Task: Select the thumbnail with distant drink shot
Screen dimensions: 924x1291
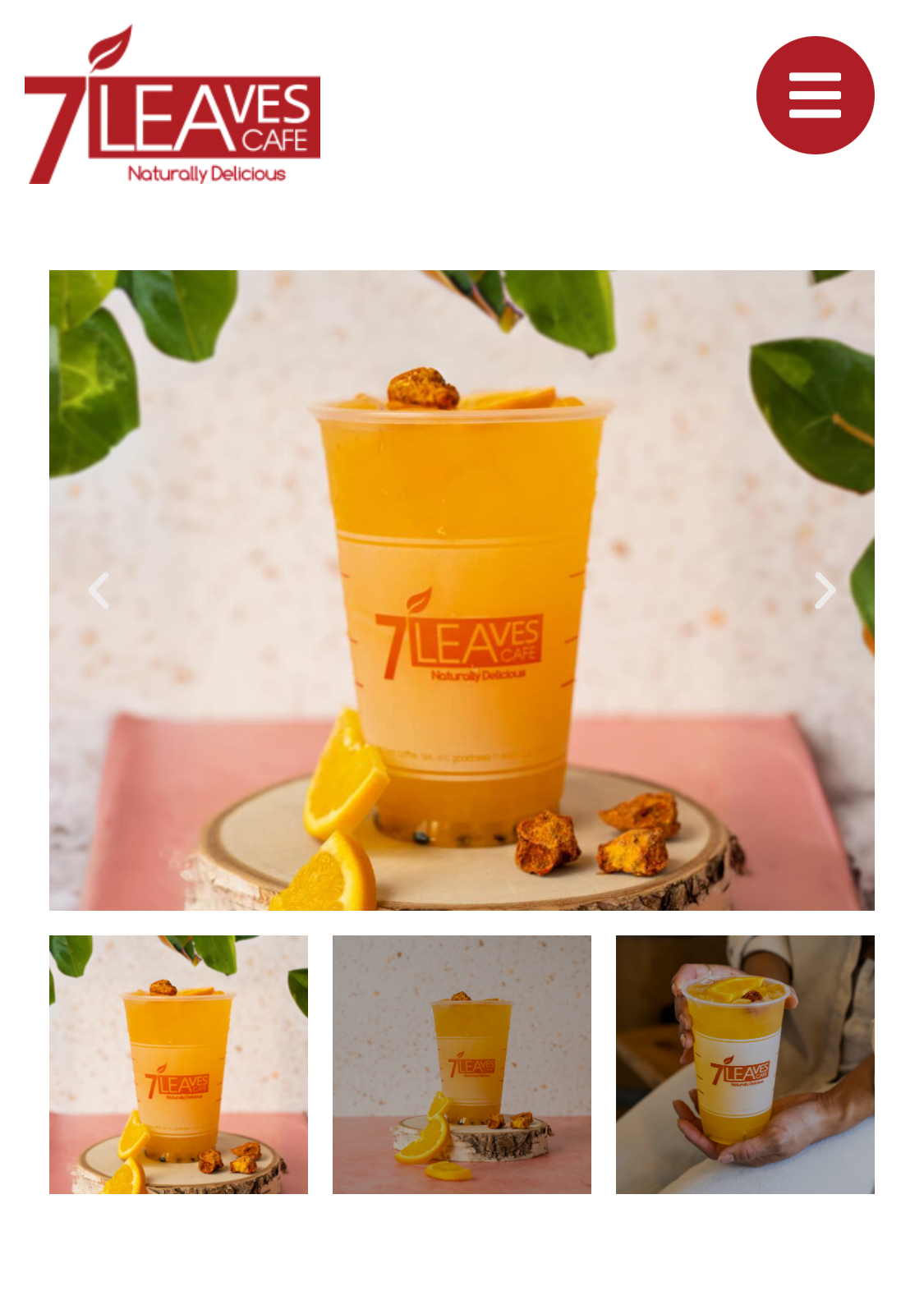Action: [462, 1064]
